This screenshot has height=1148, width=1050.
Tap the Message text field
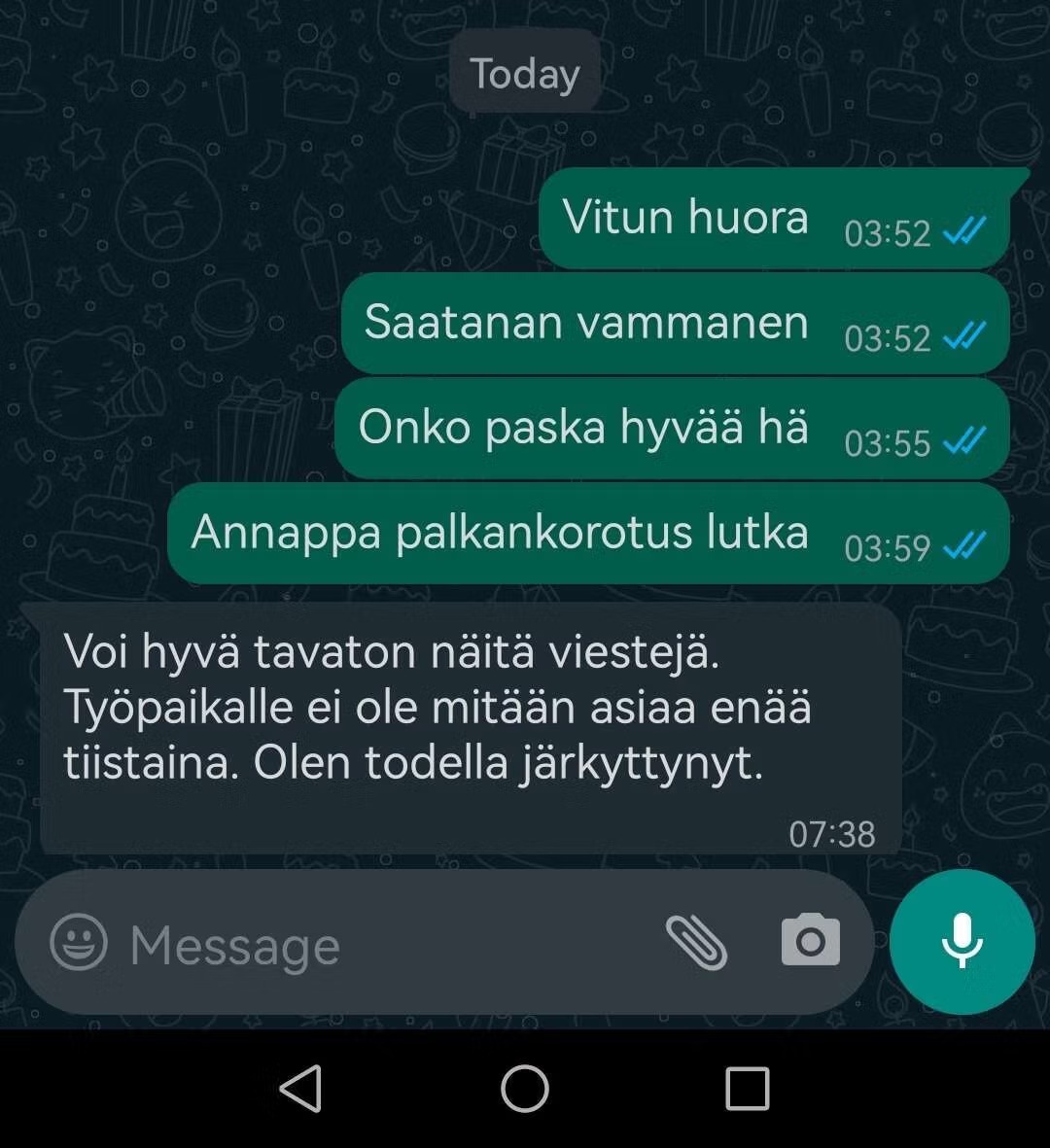coord(389,944)
